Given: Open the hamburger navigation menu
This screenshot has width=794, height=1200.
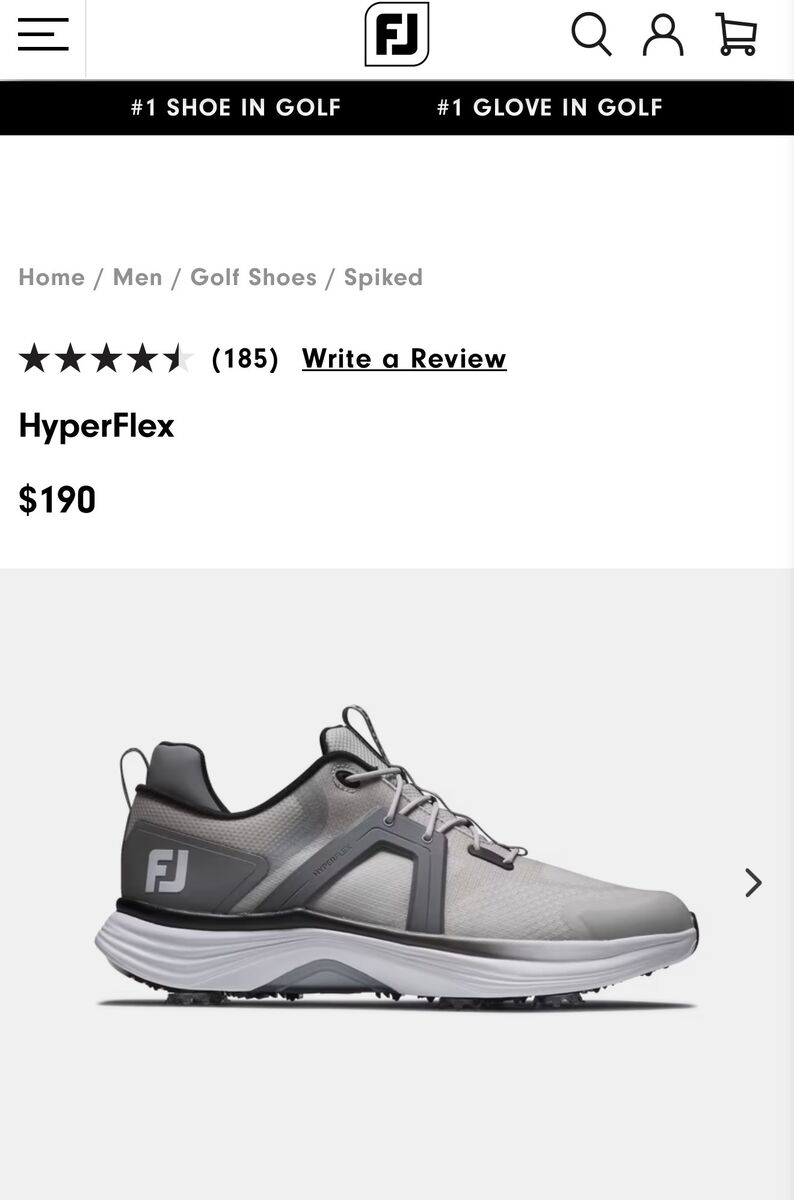Looking at the screenshot, I should (43, 35).
